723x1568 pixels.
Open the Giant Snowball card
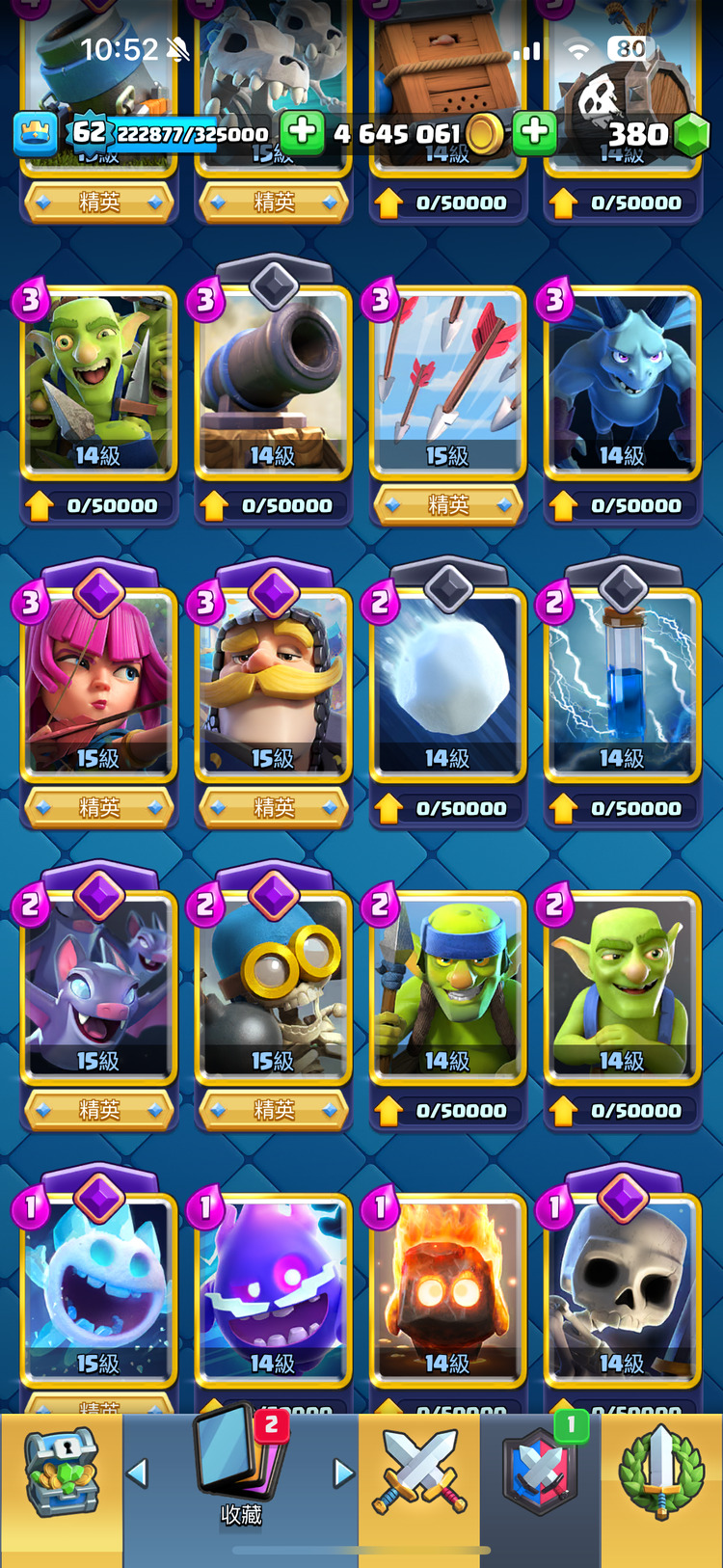pyautogui.click(x=447, y=685)
